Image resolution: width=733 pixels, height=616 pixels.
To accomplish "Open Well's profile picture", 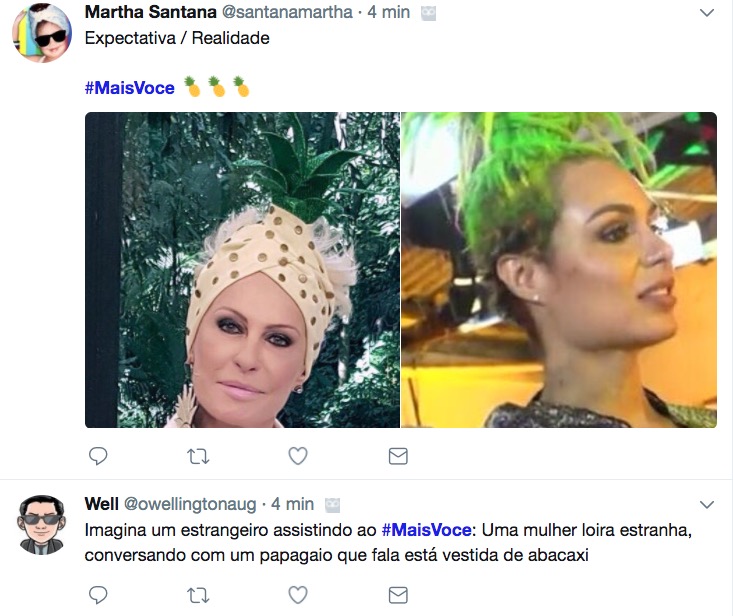I will pyautogui.click(x=42, y=524).
